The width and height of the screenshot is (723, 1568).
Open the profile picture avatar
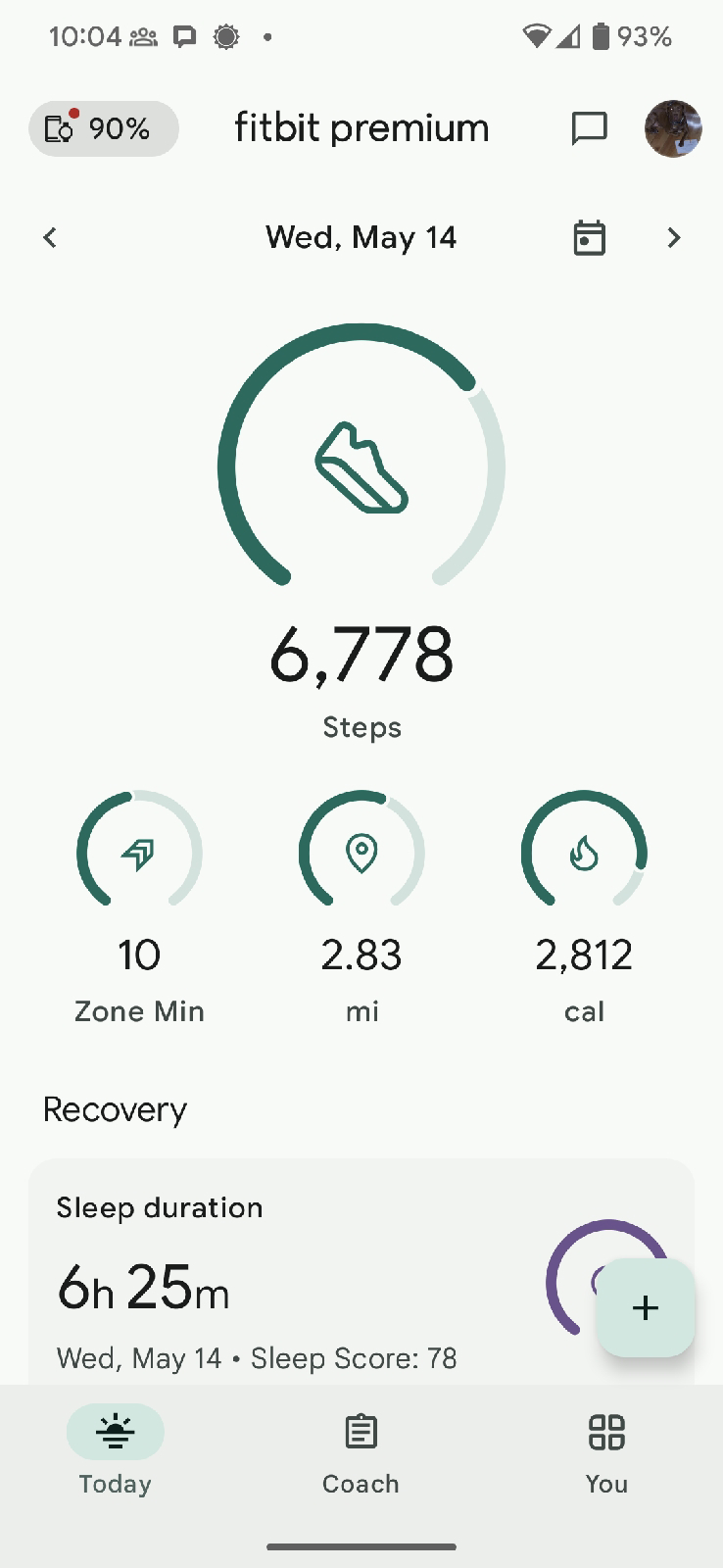[673, 128]
